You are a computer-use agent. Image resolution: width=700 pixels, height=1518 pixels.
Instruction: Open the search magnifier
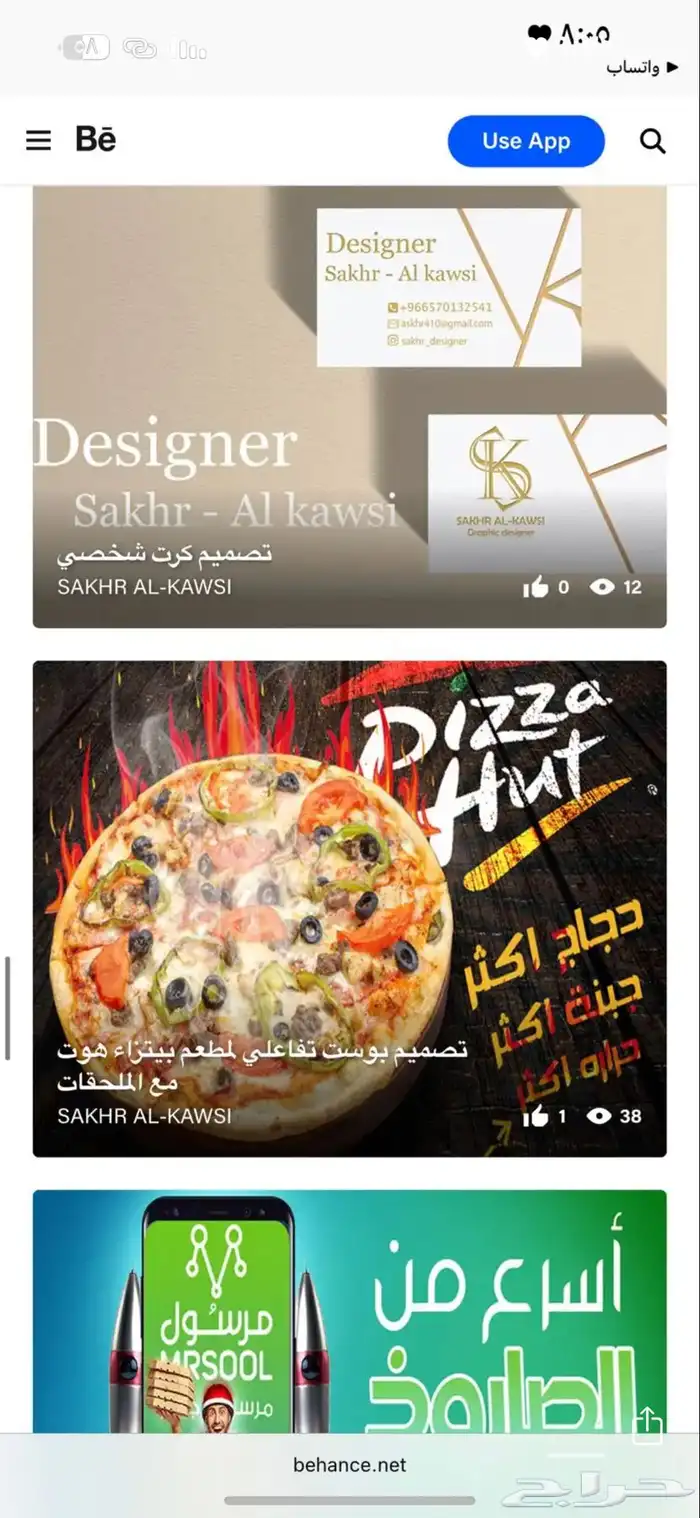point(653,141)
